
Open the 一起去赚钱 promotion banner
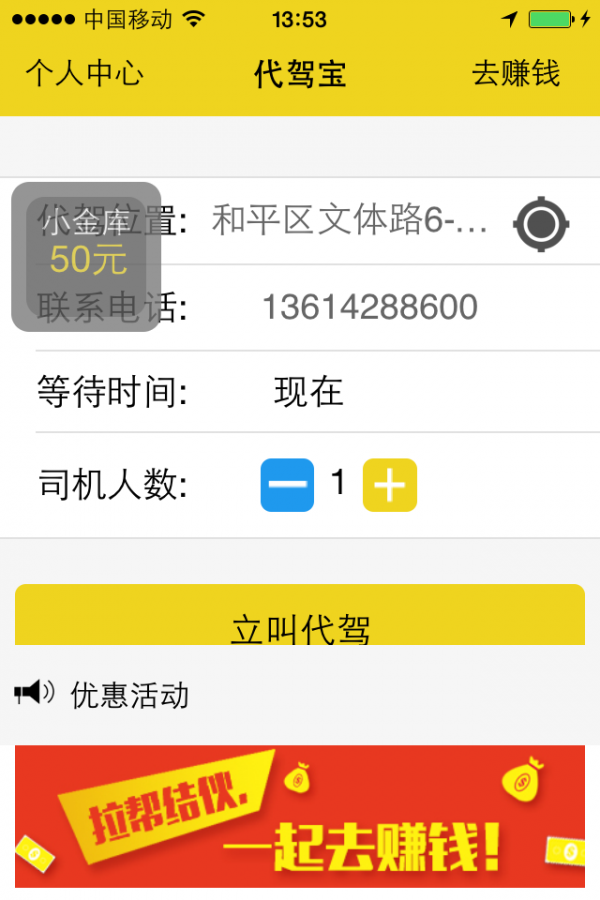click(x=300, y=816)
